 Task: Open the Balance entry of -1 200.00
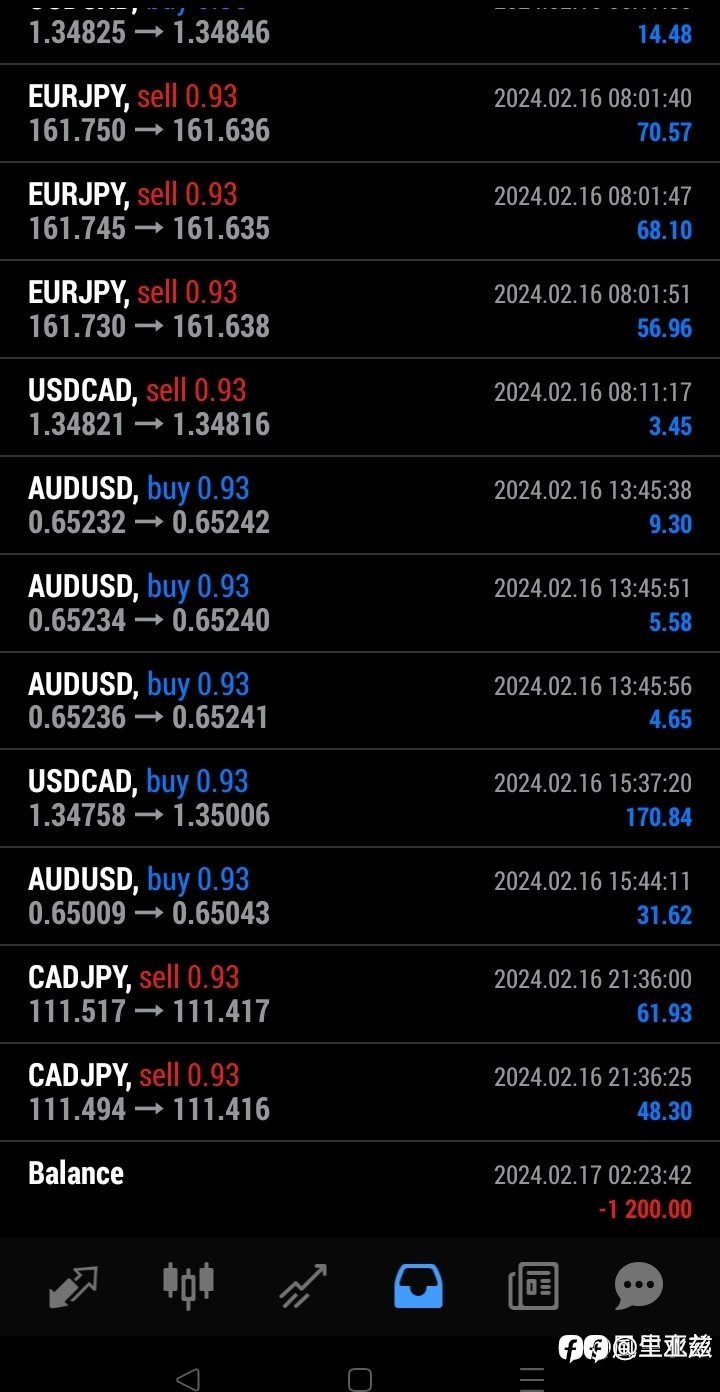coord(360,1190)
